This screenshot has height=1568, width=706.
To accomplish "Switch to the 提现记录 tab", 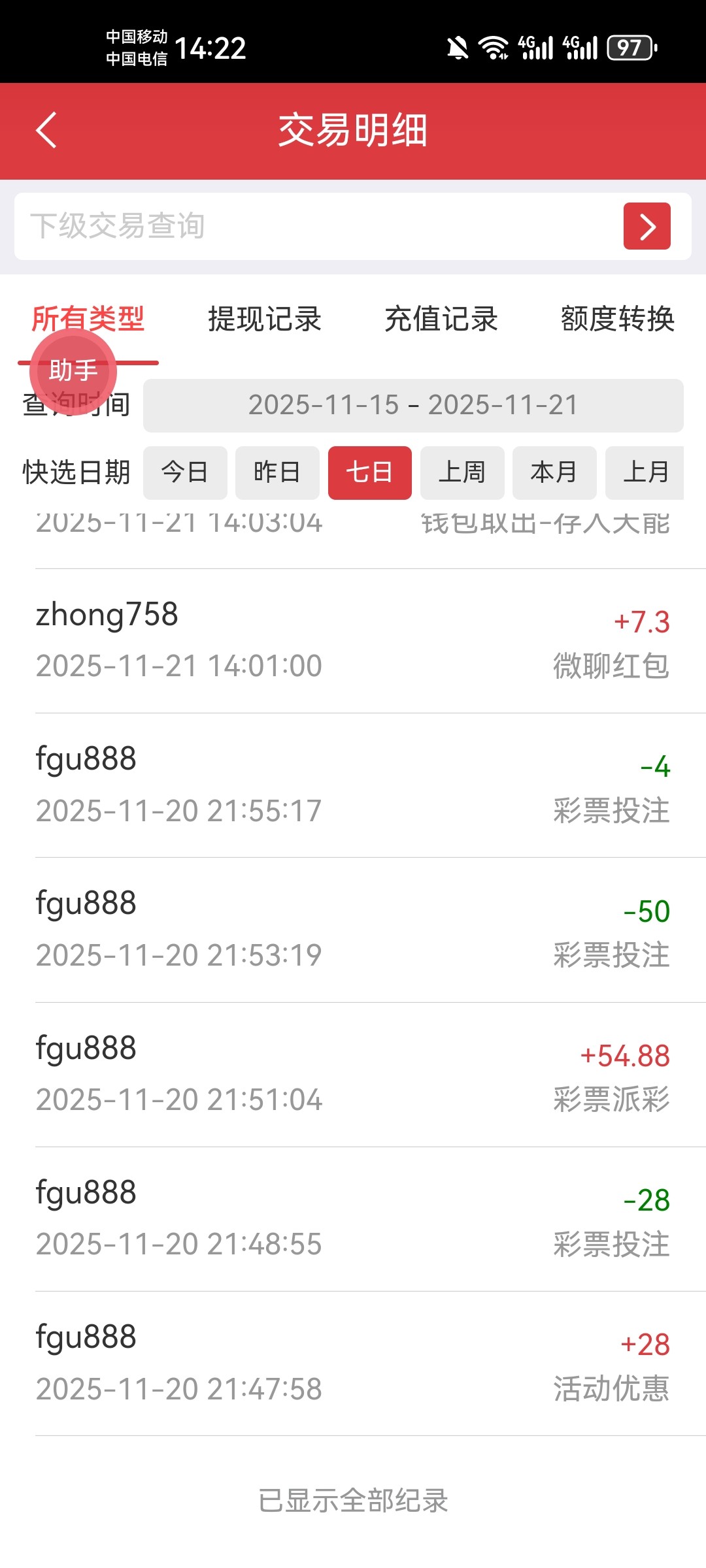I will [x=264, y=319].
